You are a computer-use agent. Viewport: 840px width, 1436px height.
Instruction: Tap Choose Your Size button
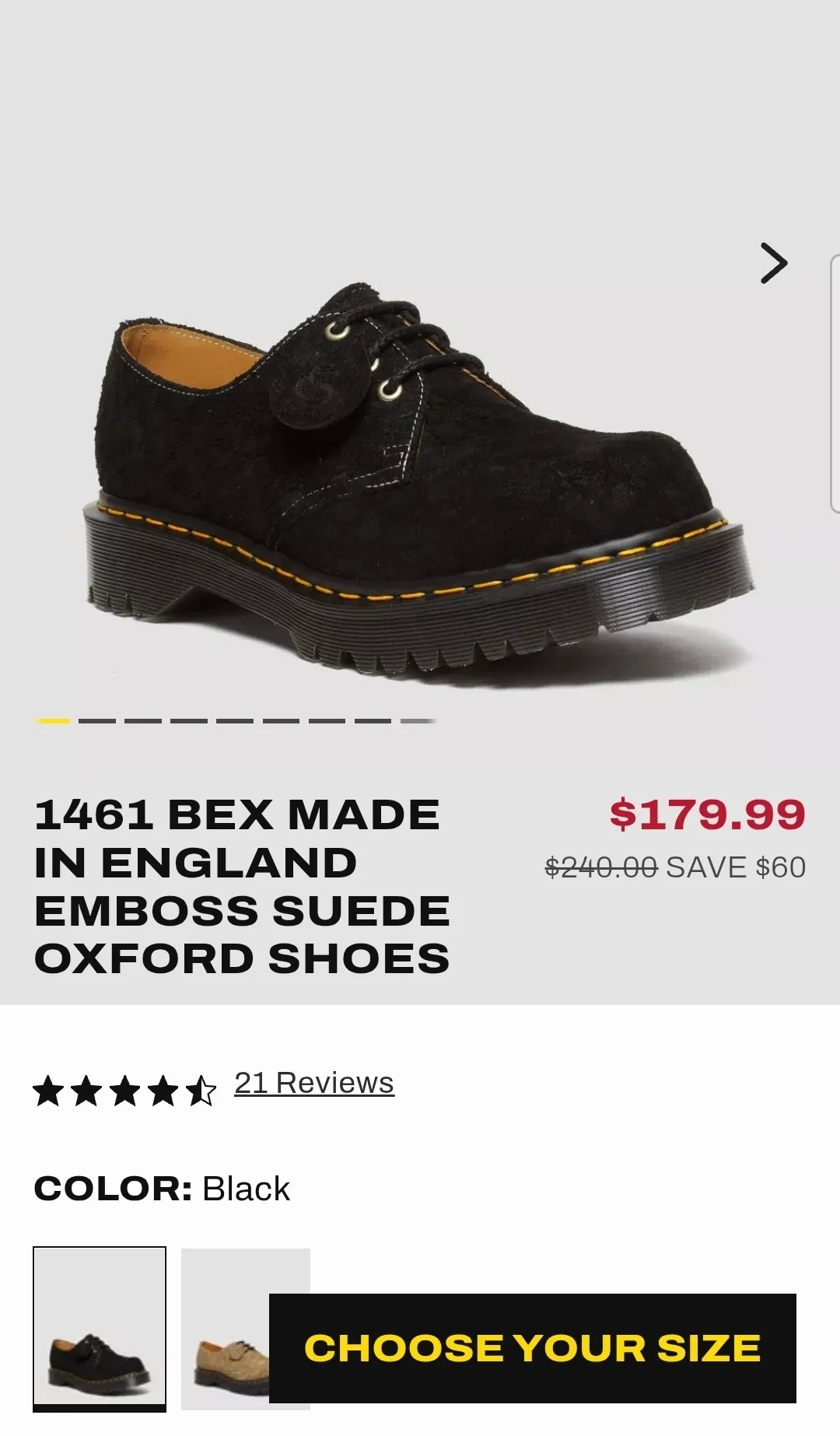(x=532, y=1348)
